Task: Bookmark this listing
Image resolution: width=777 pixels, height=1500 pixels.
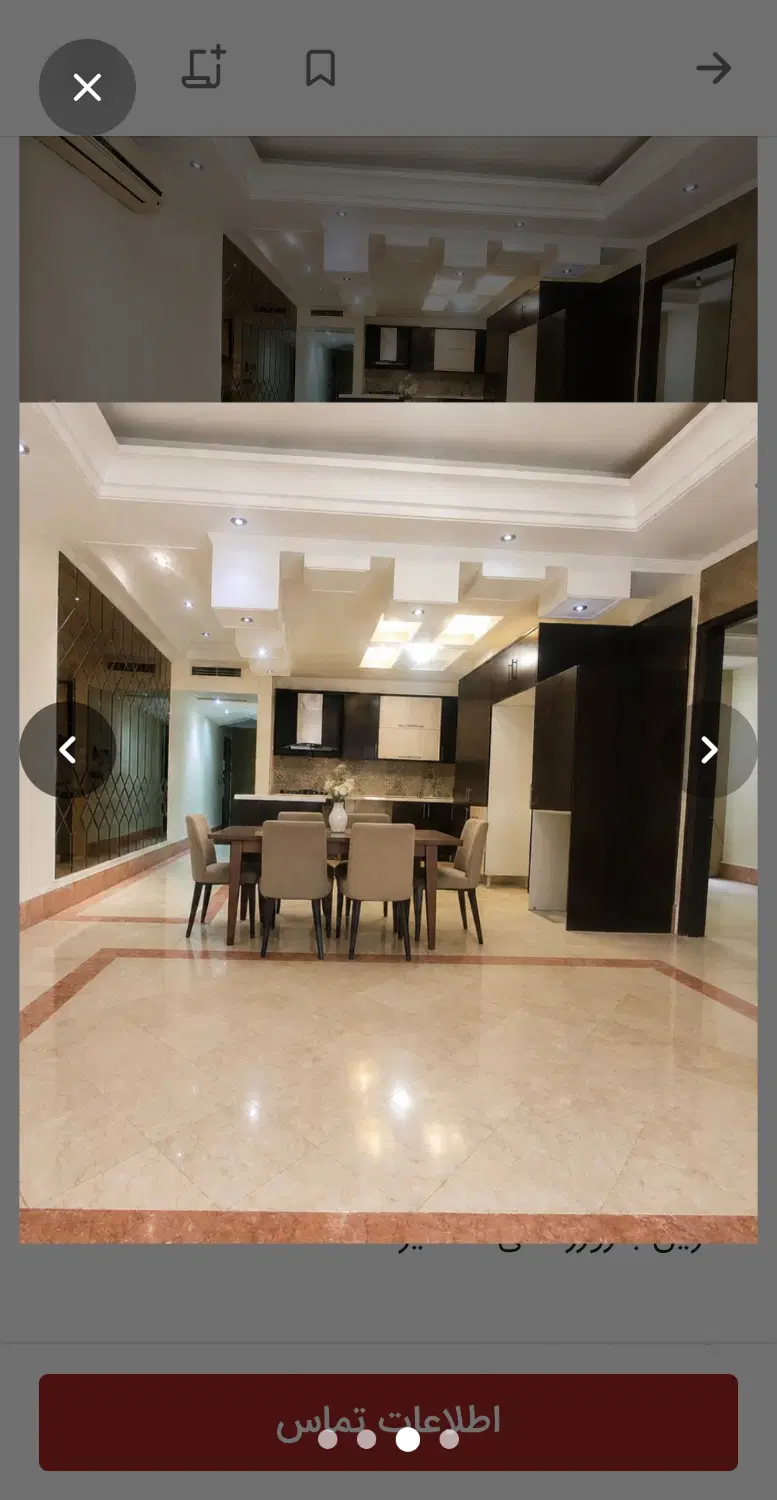Action: (320, 68)
